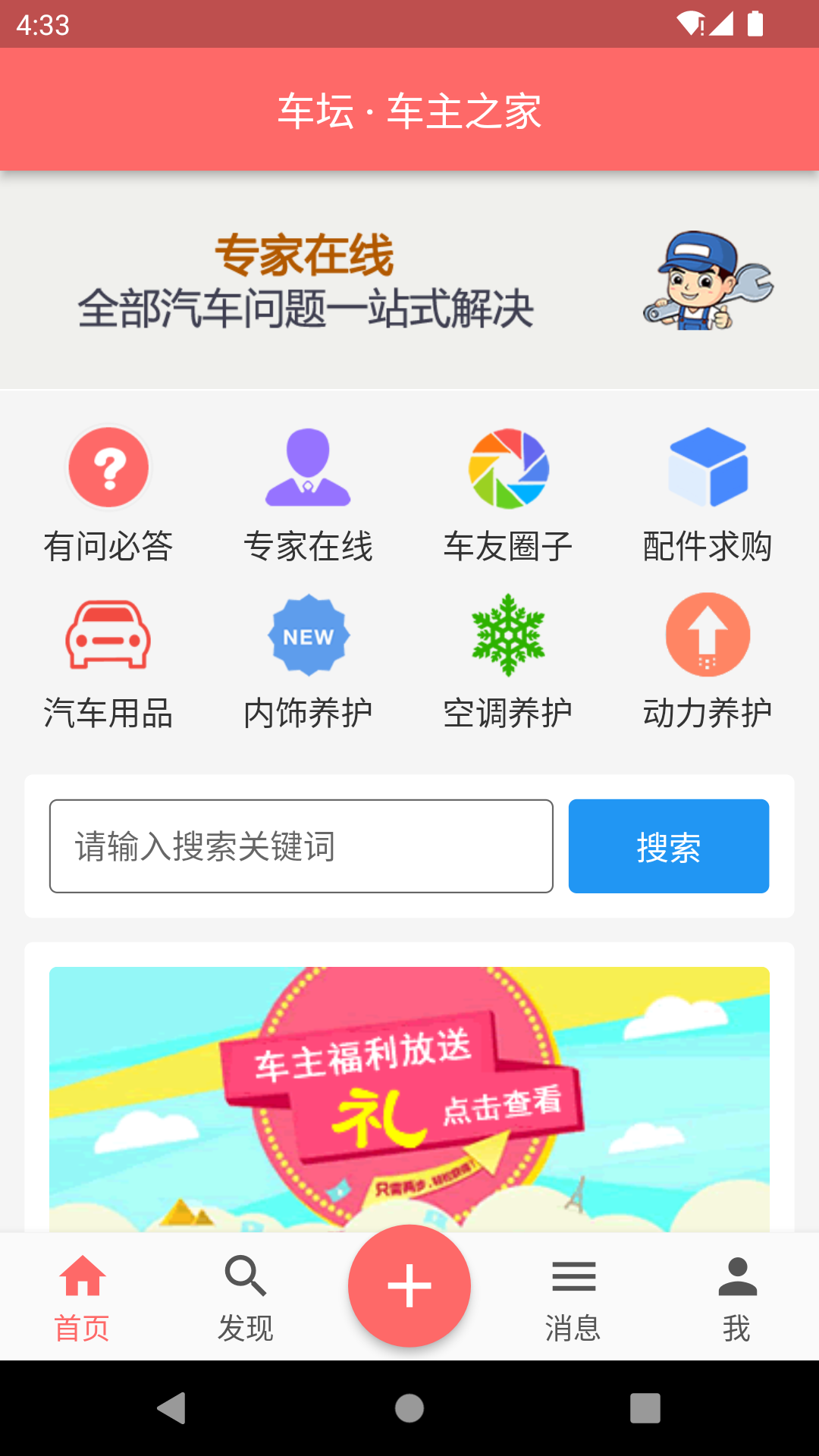The width and height of the screenshot is (819, 1456).
Task: Open the 专家在线 expert banner
Action: pyautogui.click(x=409, y=281)
